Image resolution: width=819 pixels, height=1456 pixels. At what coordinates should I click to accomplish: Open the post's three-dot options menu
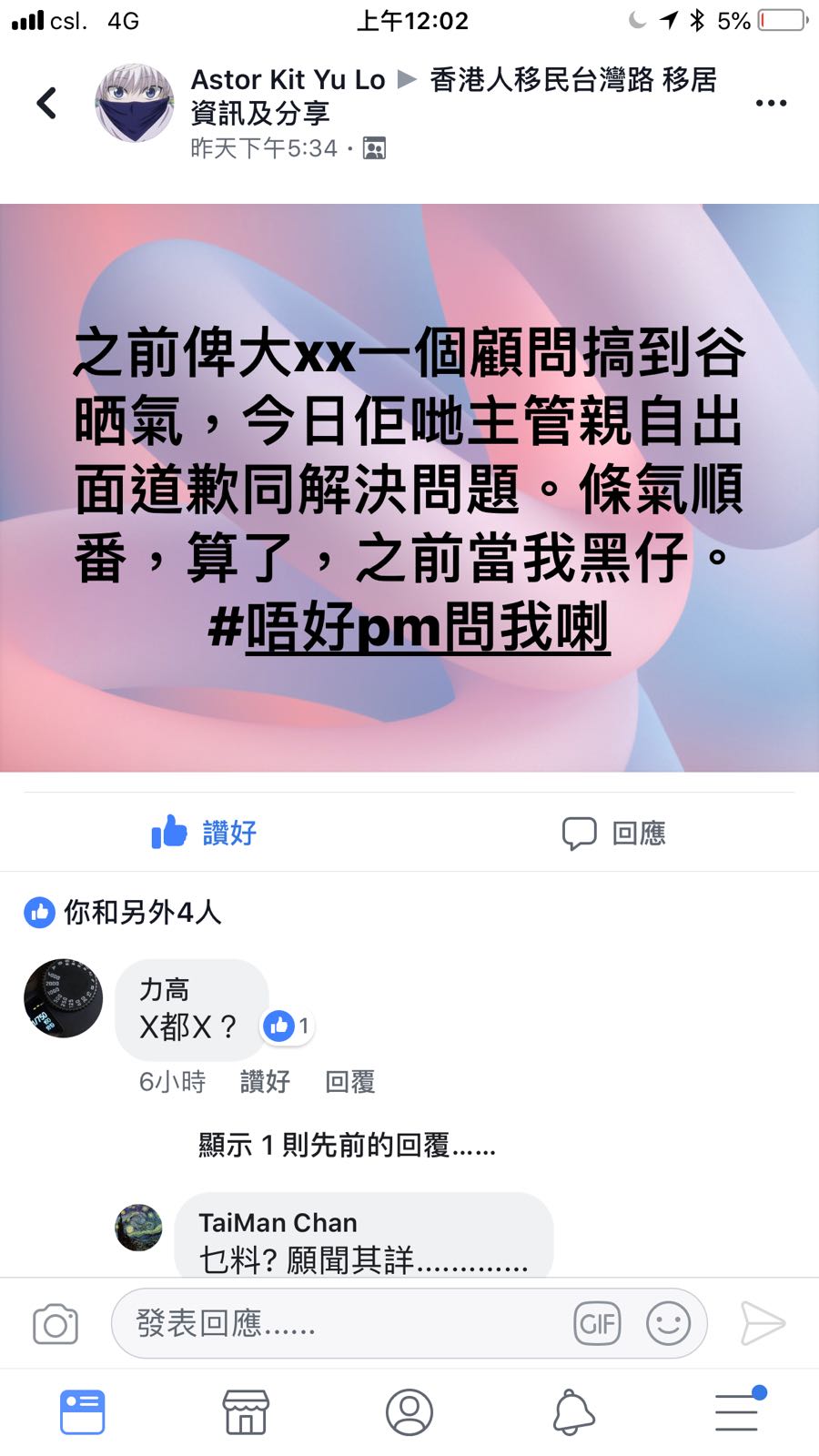click(x=771, y=103)
